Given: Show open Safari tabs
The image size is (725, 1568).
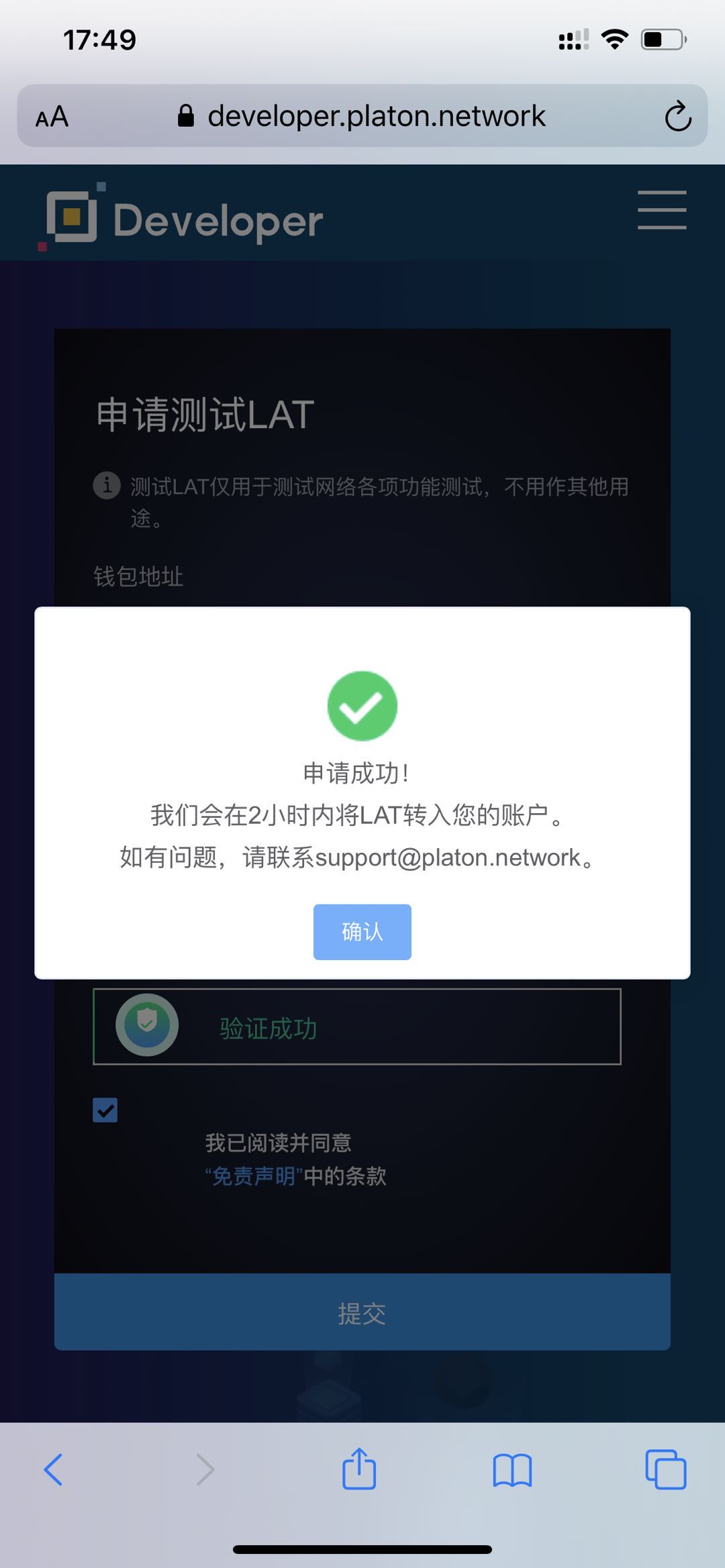Looking at the screenshot, I should pos(665,1469).
